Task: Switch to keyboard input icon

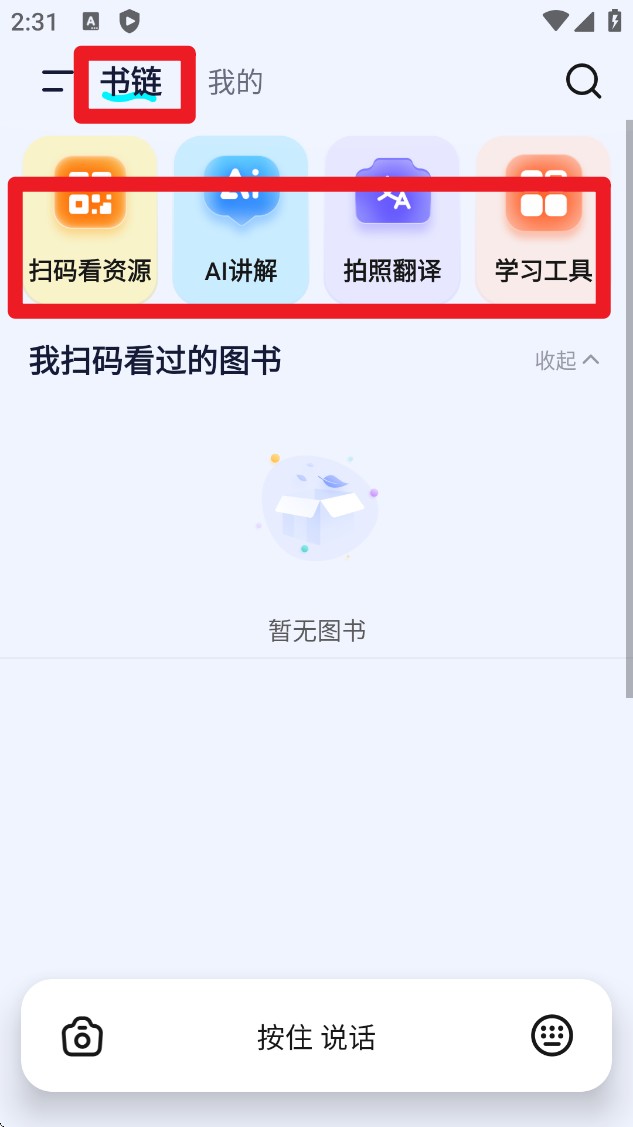Action: 552,1036
